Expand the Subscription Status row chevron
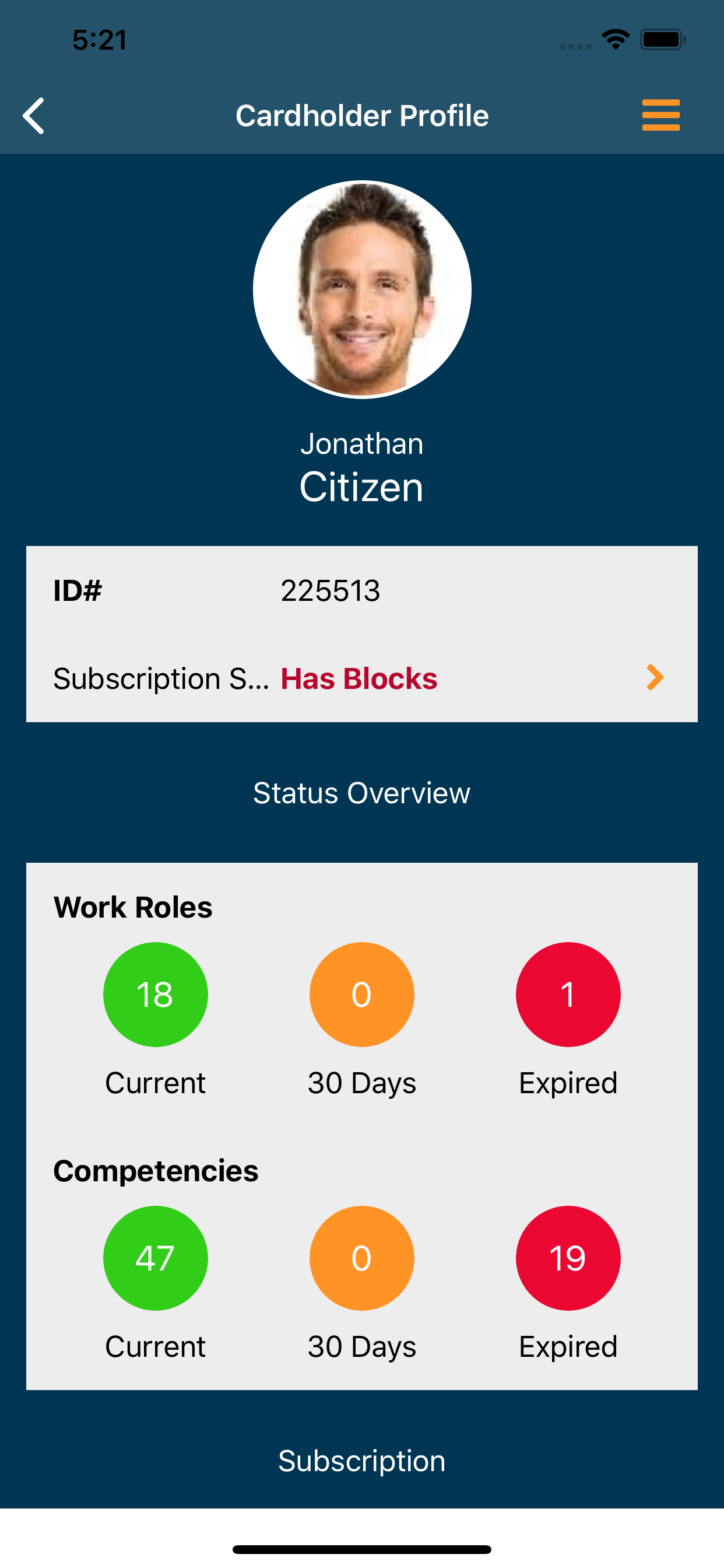The height and width of the screenshot is (1568, 724). click(655, 677)
